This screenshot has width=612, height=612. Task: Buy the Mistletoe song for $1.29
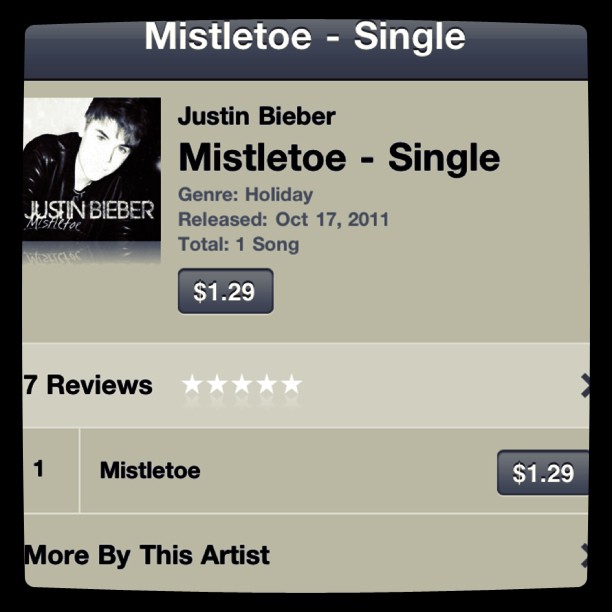[x=542, y=472]
